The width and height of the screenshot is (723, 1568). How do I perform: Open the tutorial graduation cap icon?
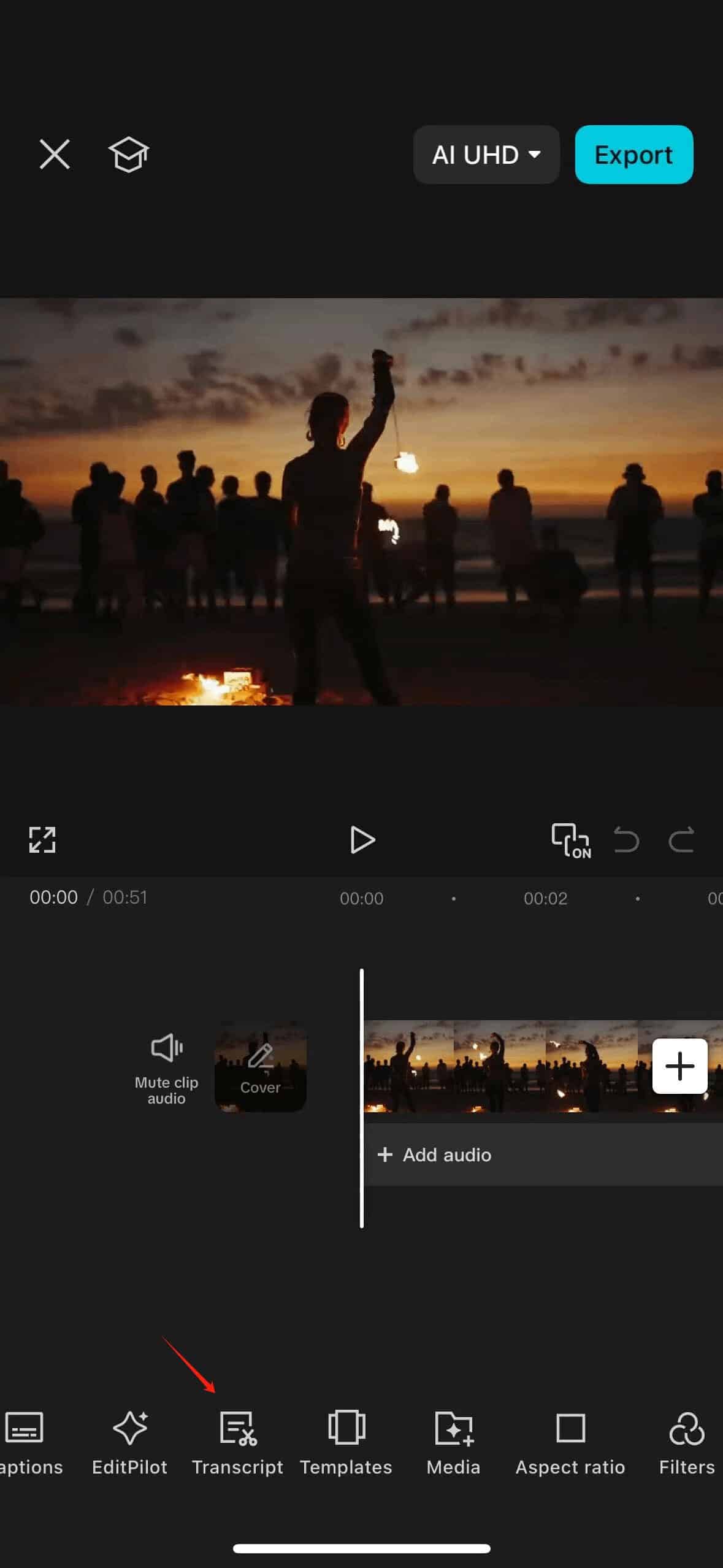(129, 155)
